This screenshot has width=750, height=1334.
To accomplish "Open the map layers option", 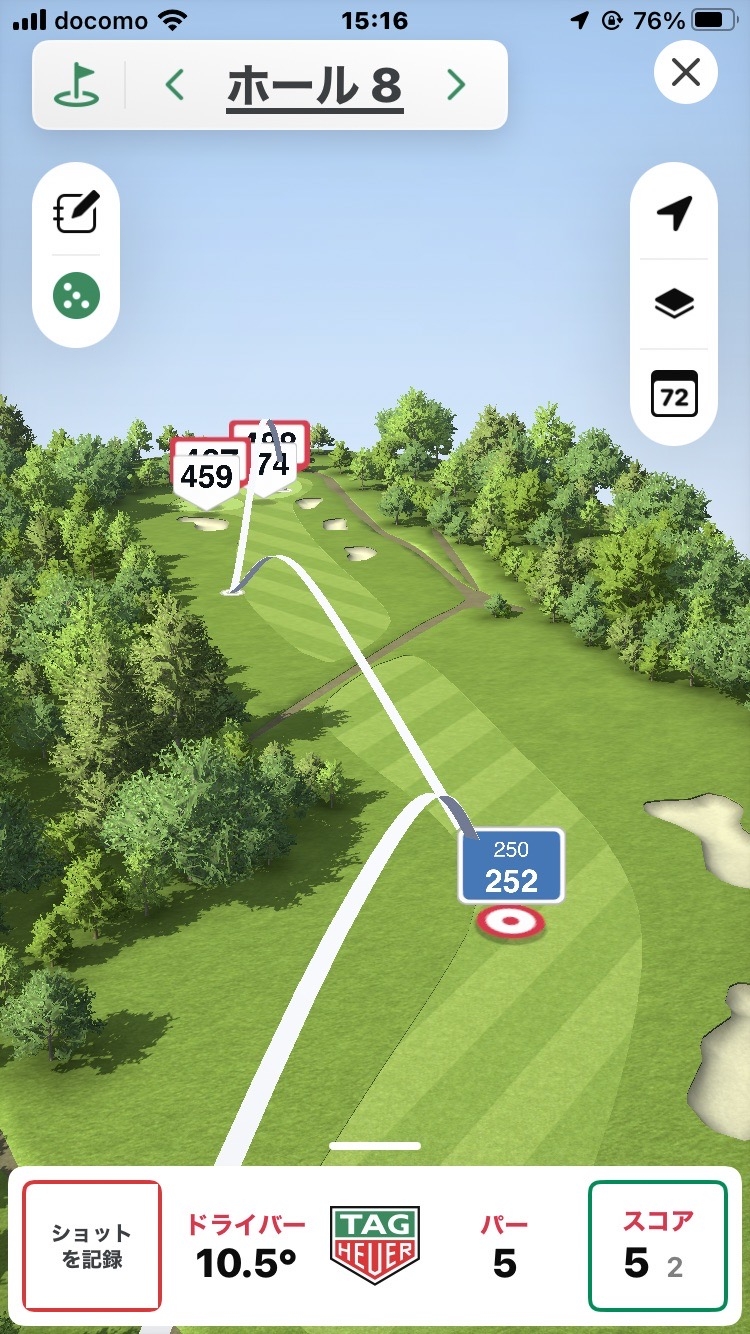I will [x=674, y=303].
